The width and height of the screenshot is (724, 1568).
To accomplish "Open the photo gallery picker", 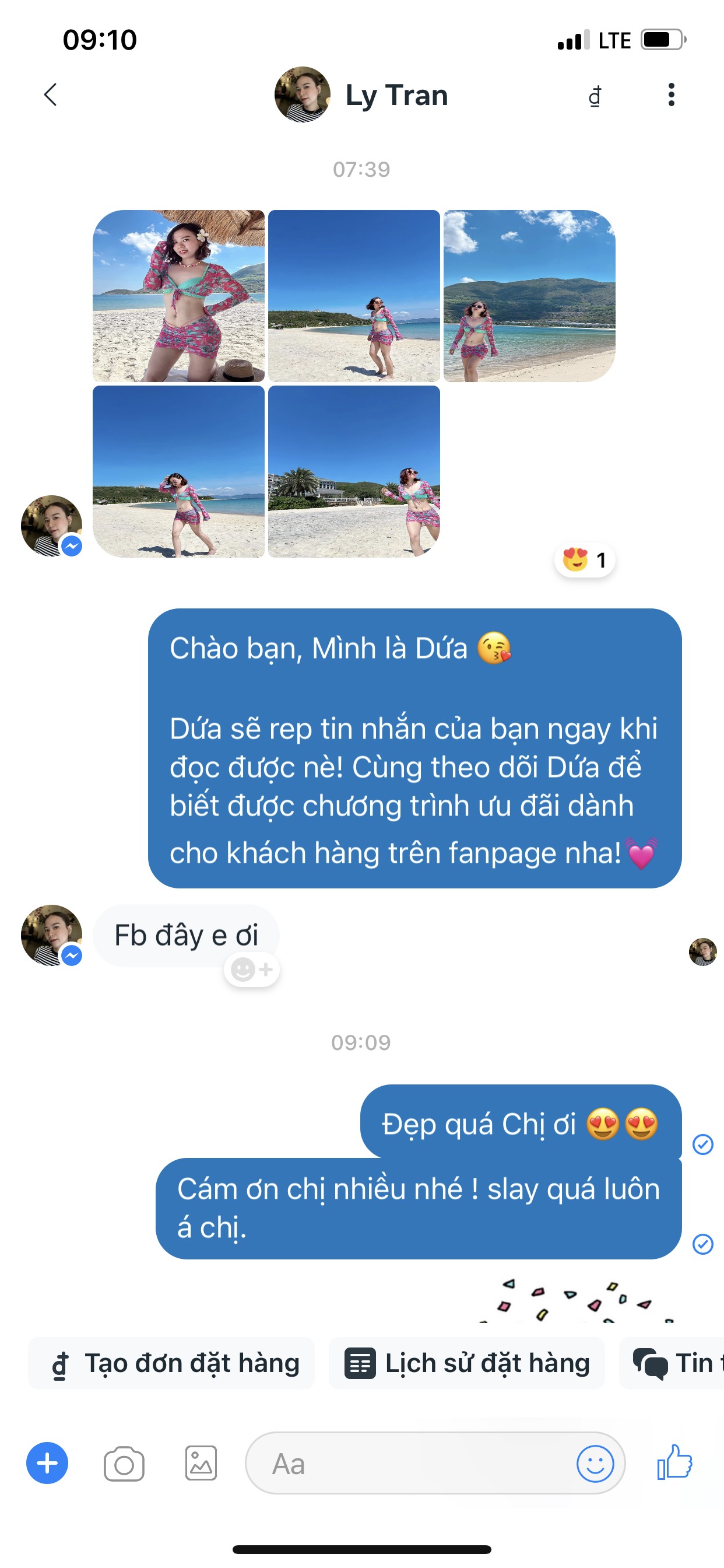I will [x=201, y=1464].
